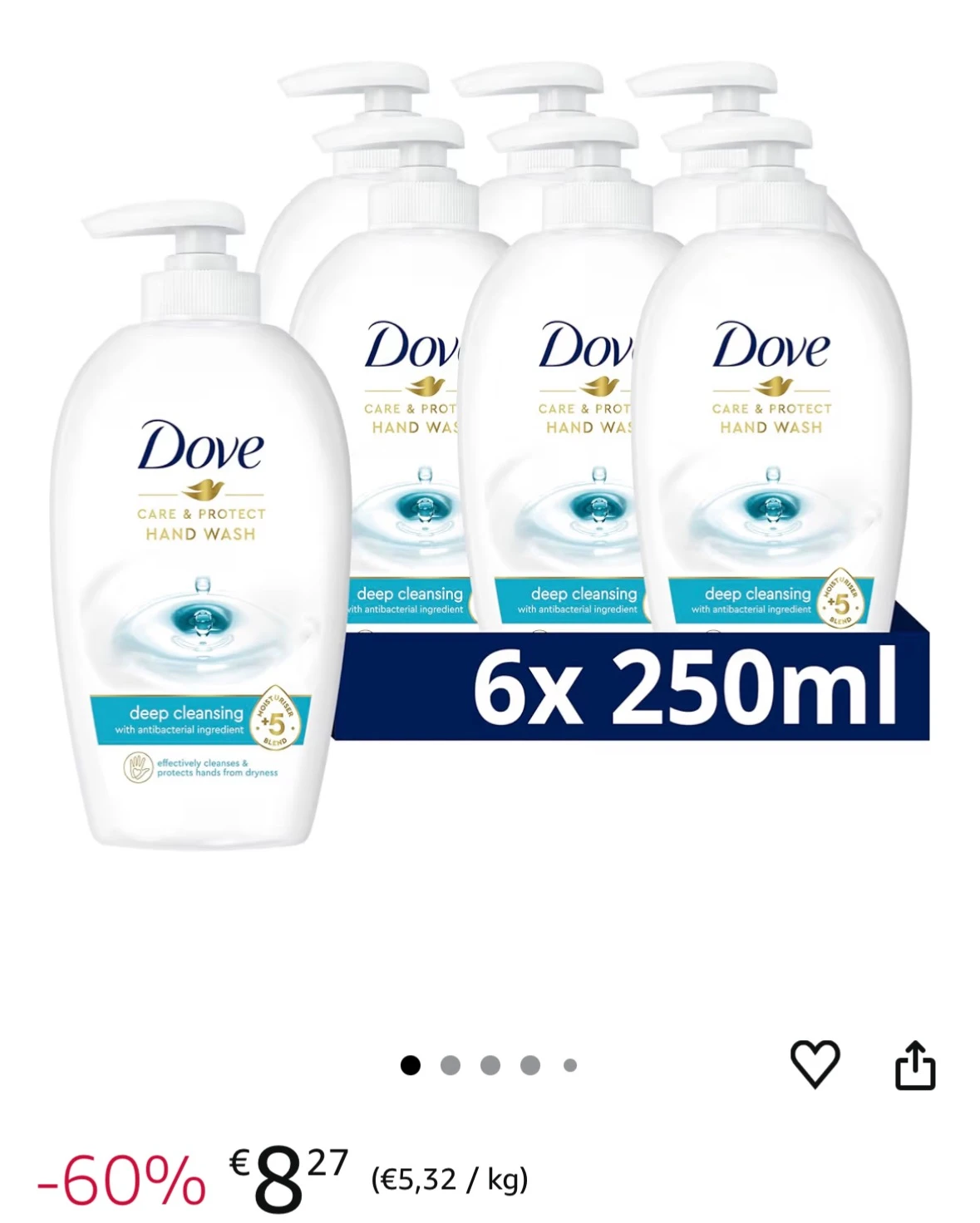
Task: Open the Dove product image full screen
Action: (x=490, y=466)
